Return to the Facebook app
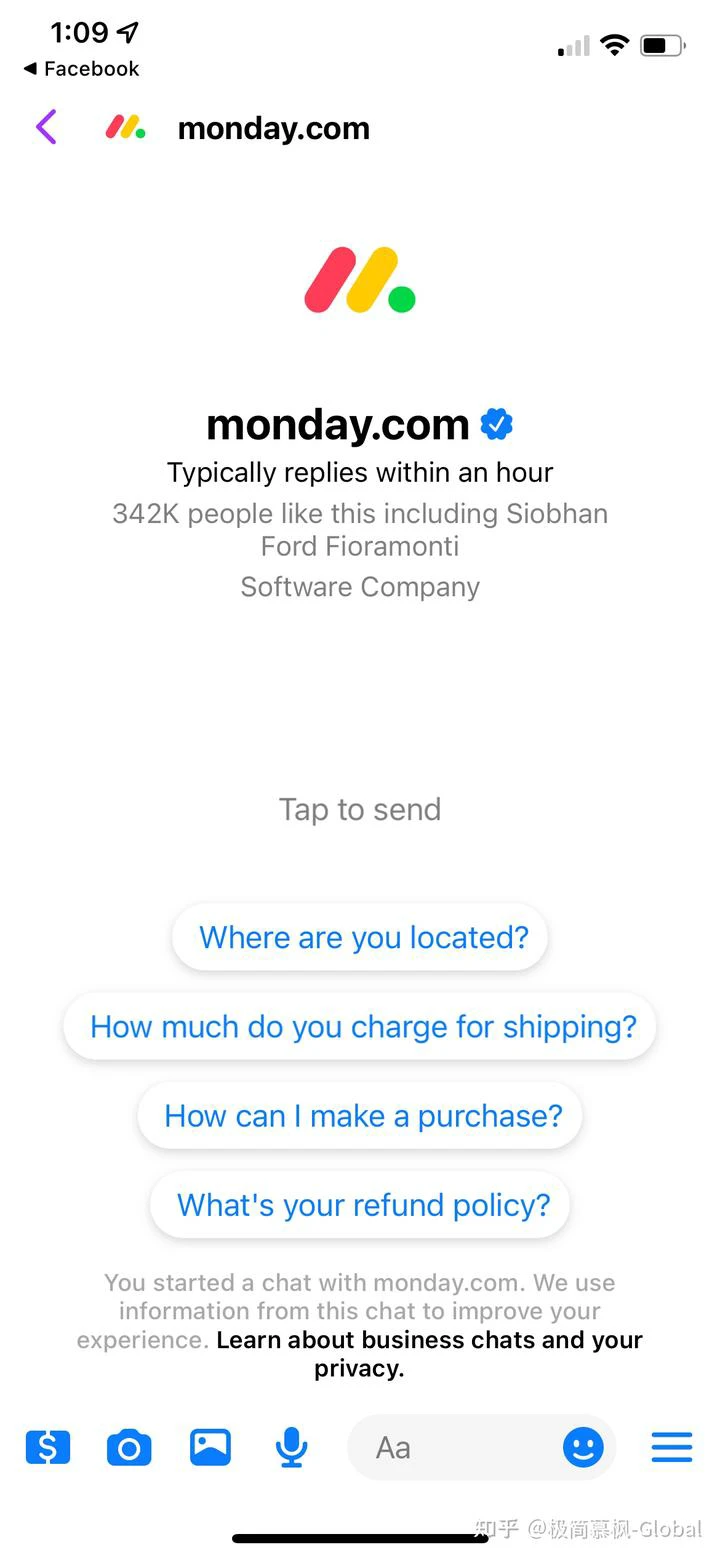The width and height of the screenshot is (720, 1558). [x=81, y=69]
